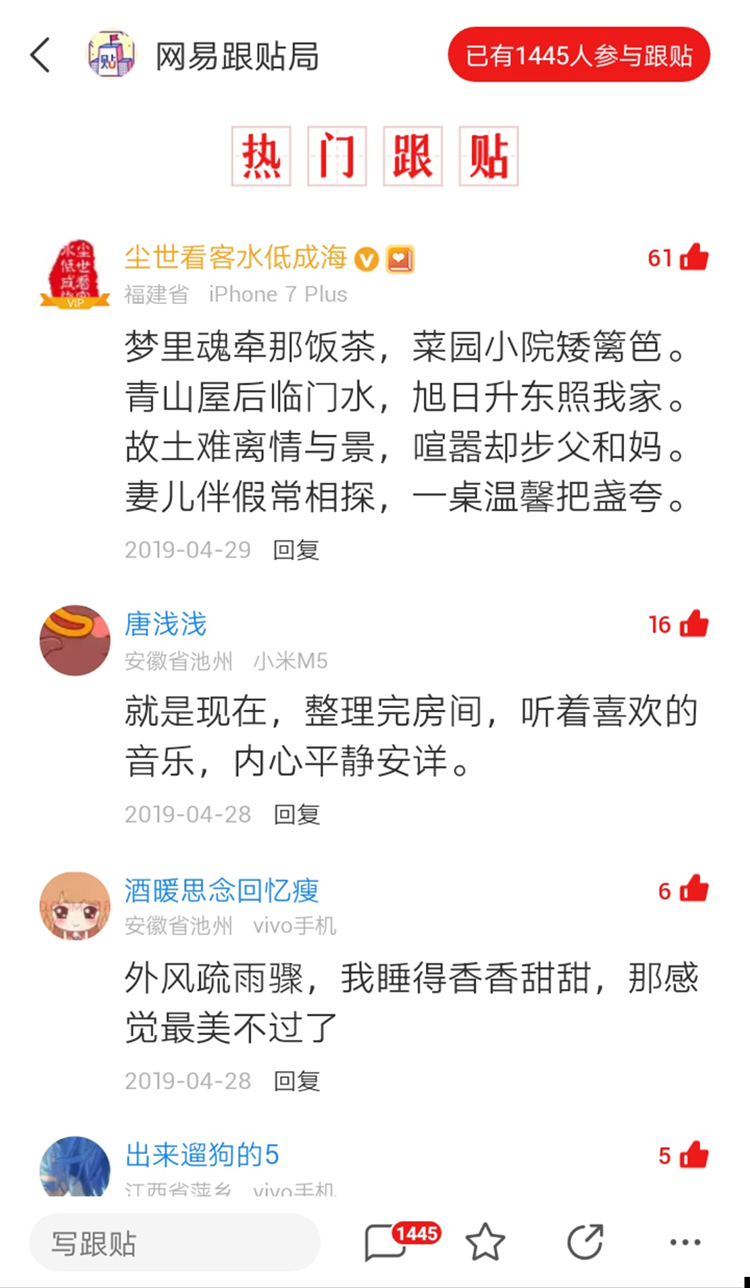Open 唐浅浅's profile via username
The image size is (750, 1288).
click(164, 623)
